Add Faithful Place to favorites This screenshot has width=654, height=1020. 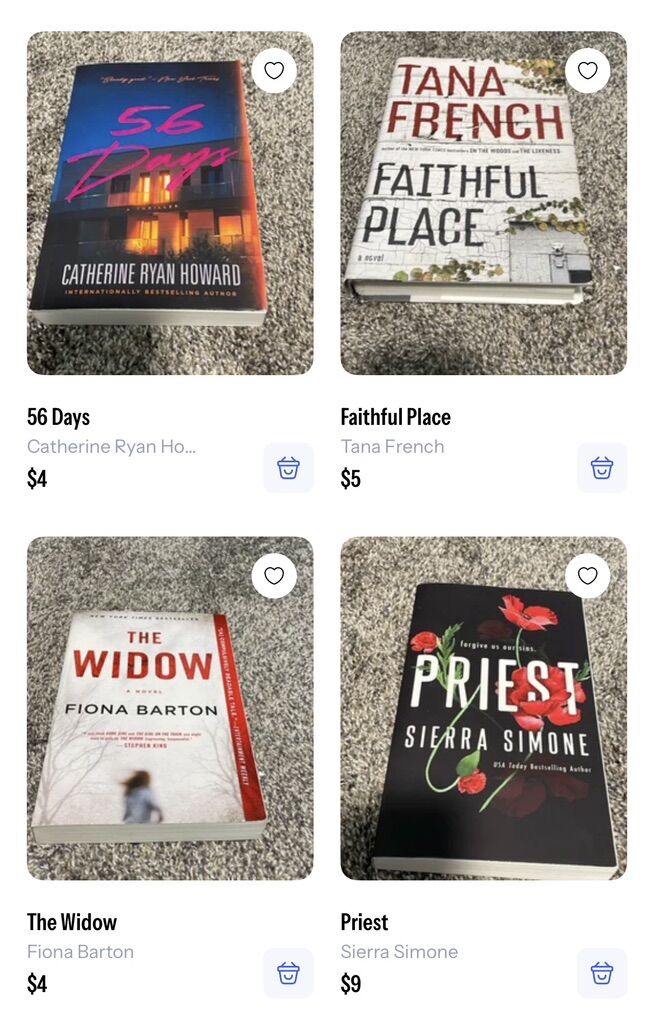pos(587,71)
